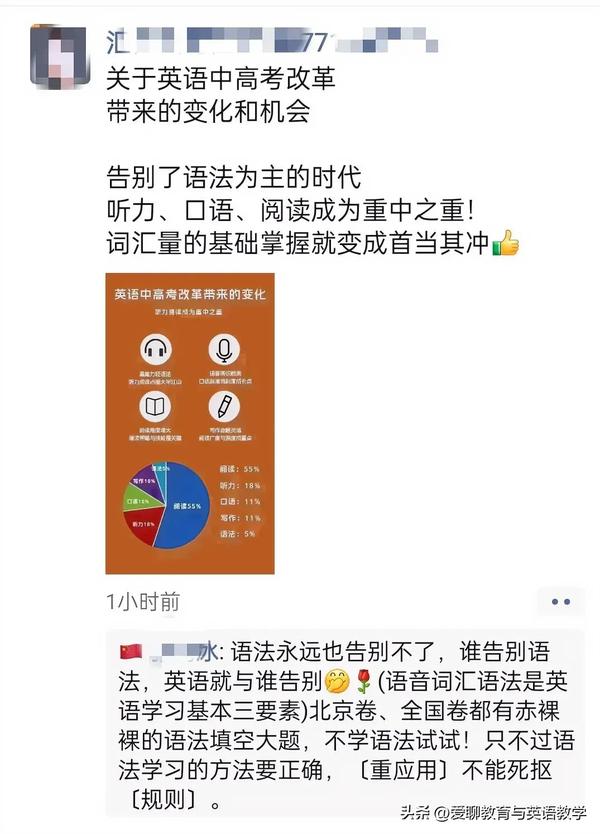Open the like and comment options button
Image resolution: width=600 pixels, height=834 pixels.
point(560,601)
